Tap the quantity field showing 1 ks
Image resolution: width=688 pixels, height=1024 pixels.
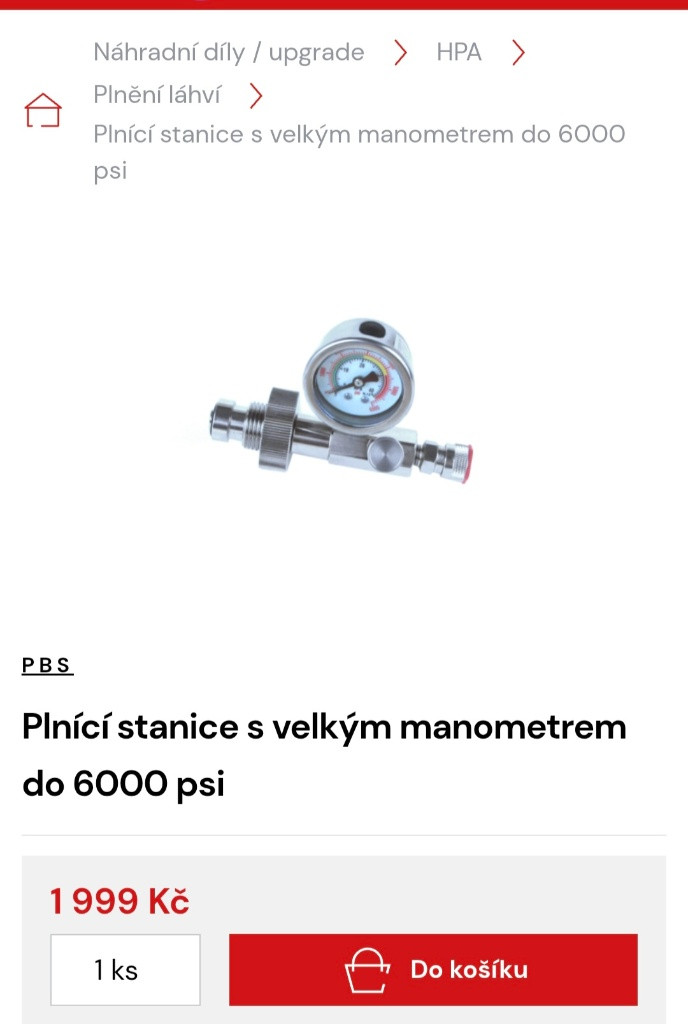pyautogui.click(x=125, y=969)
